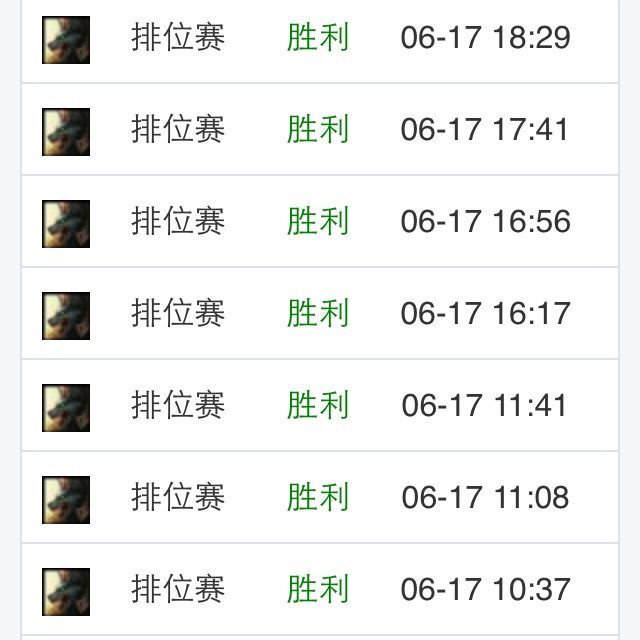This screenshot has height=640, width=640.
Task: Open the ranked match from 06-17 17:41
Action: click(320, 129)
